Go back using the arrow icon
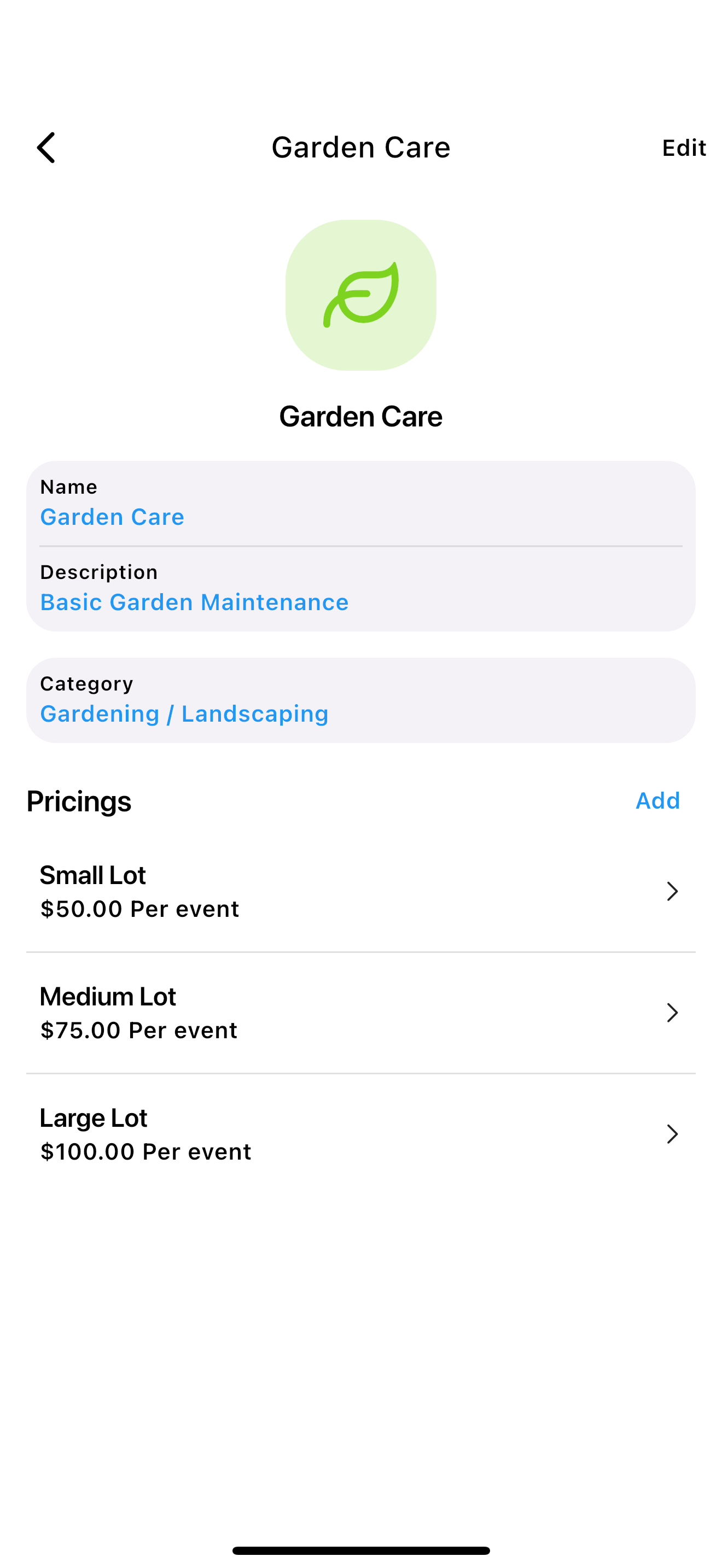The height and width of the screenshot is (1568, 722). (46, 147)
